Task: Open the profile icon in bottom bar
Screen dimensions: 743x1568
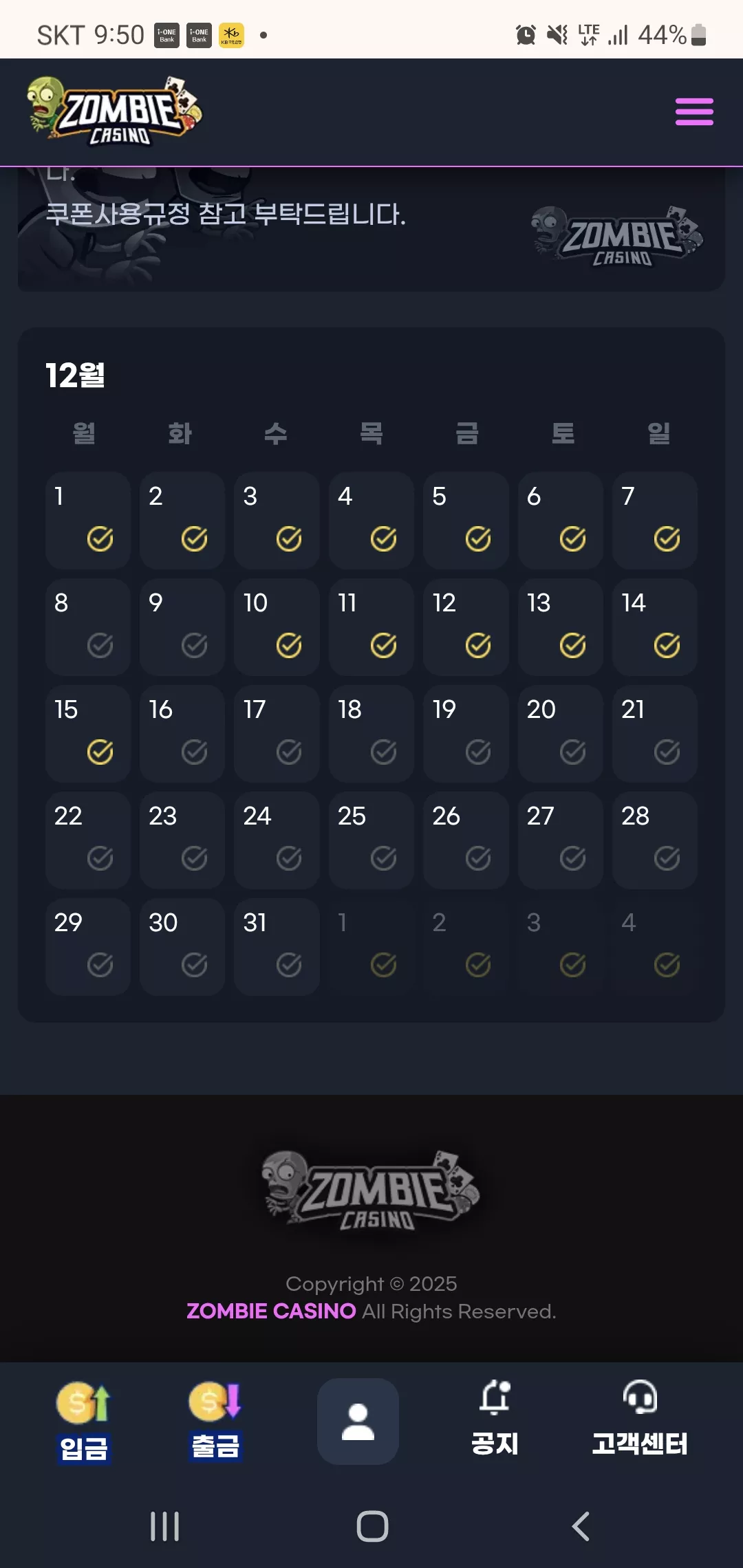Action: (x=358, y=1422)
